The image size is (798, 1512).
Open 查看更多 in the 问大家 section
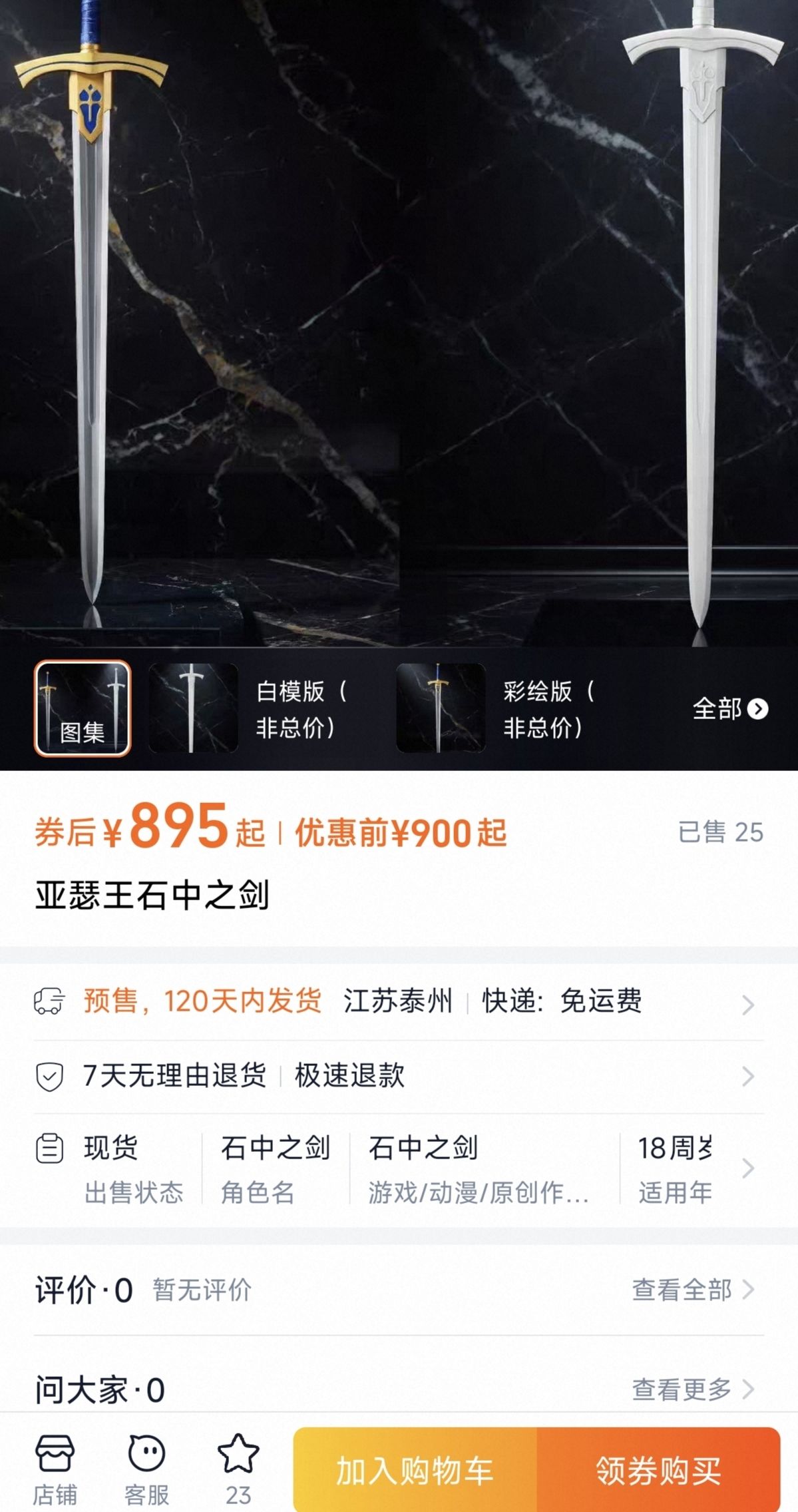point(692,1389)
